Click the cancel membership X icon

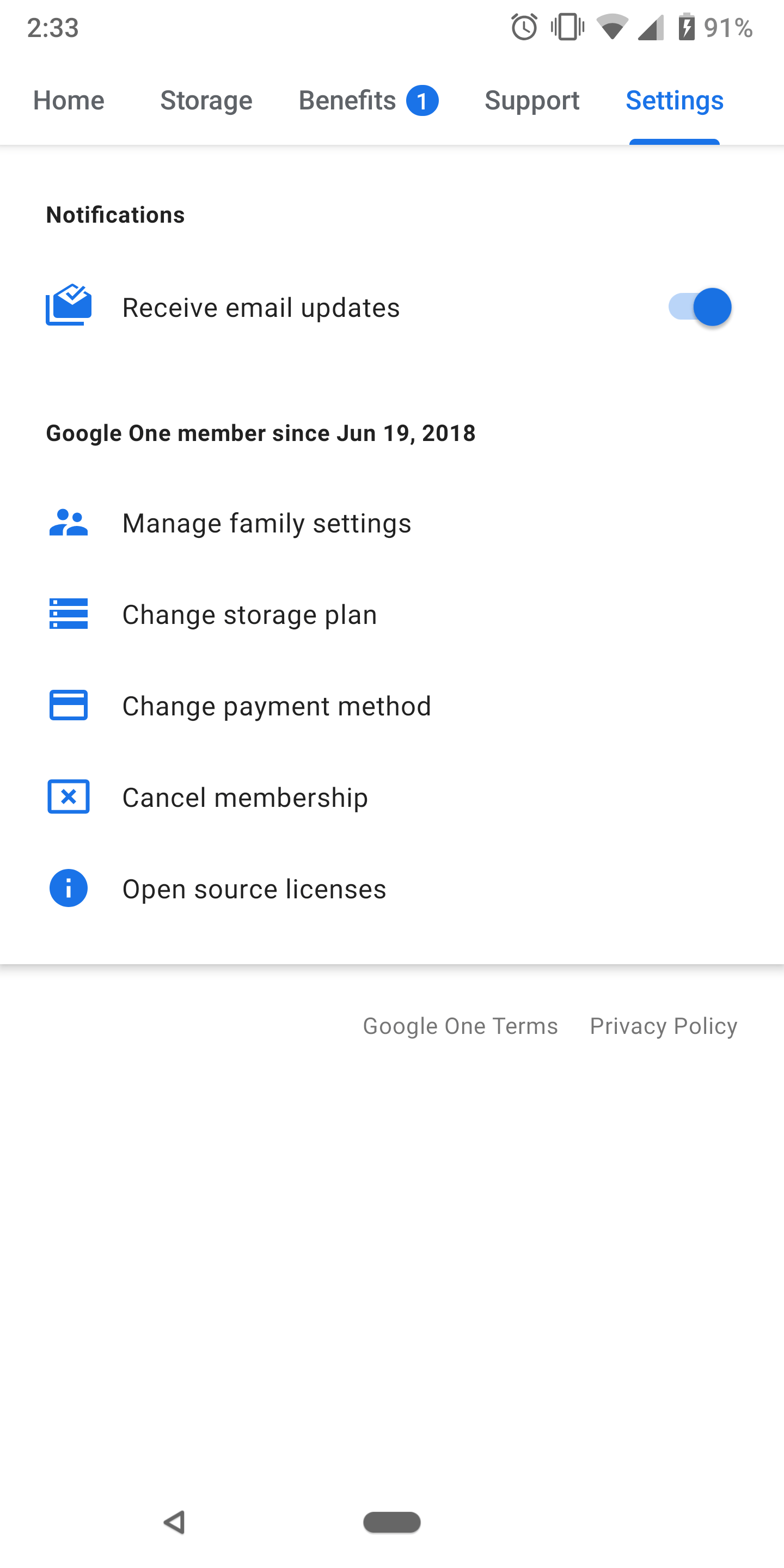click(68, 797)
